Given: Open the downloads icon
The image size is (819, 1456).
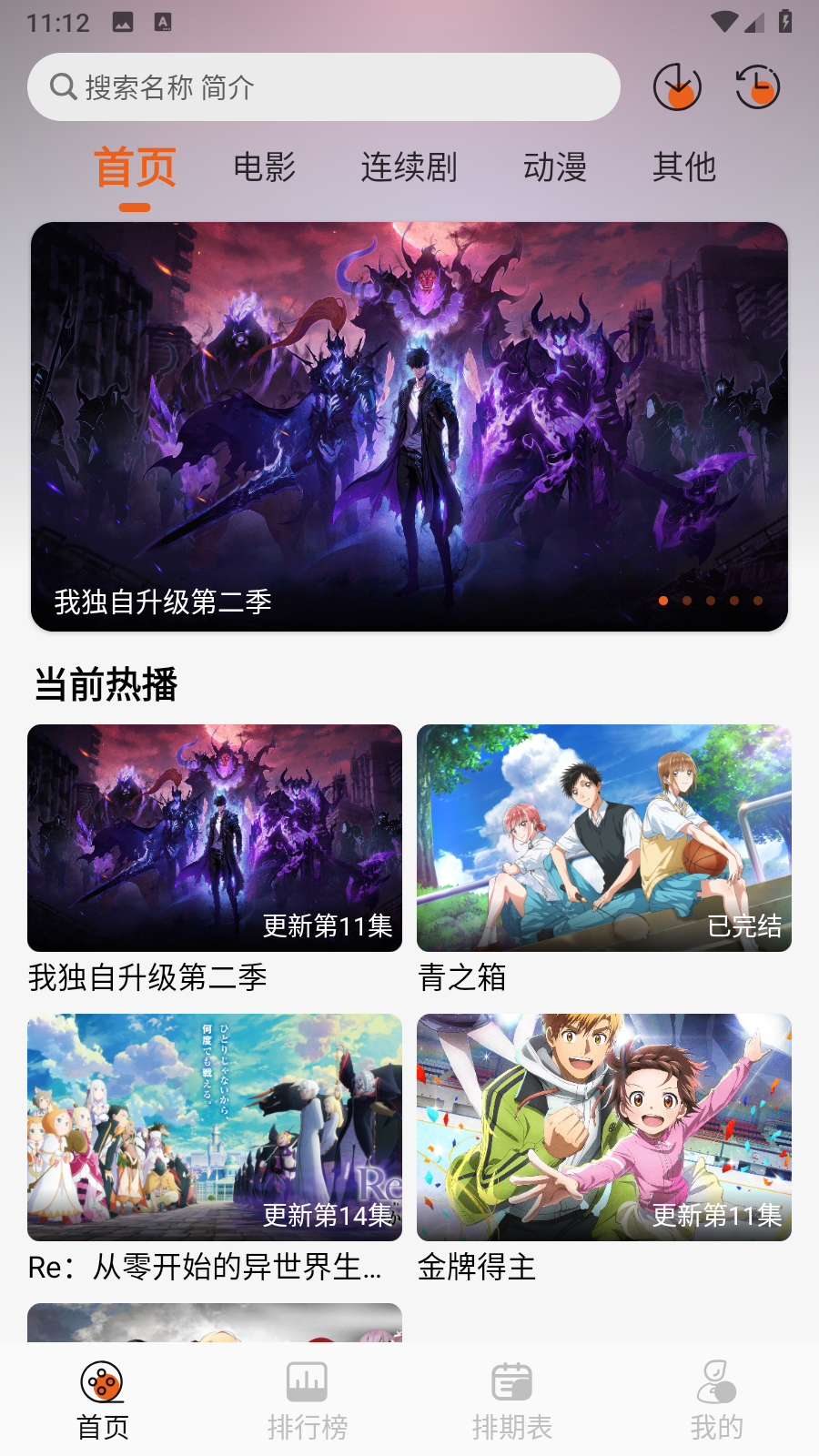Looking at the screenshot, I should click(677, 87).
